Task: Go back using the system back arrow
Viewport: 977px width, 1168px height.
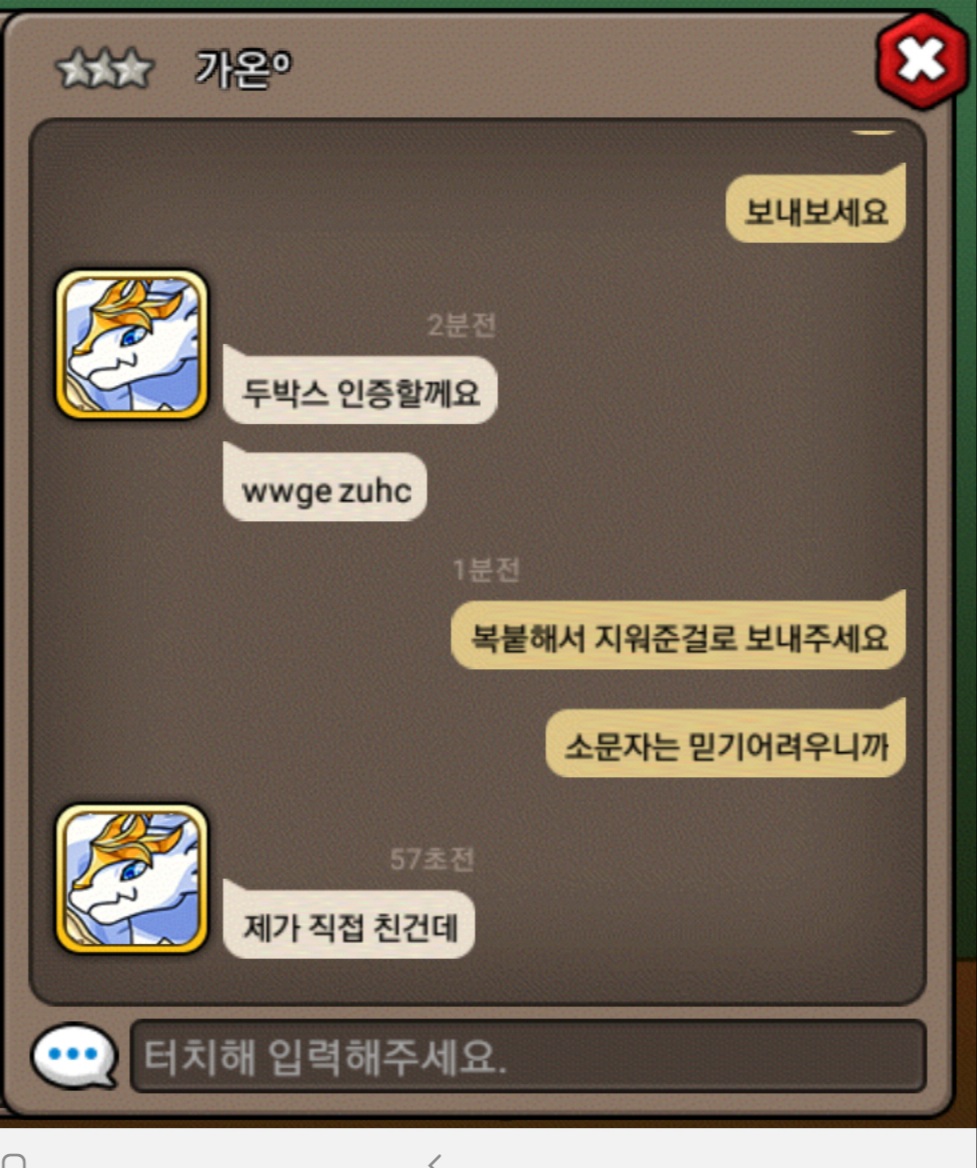Action: tap(433, 1160)
